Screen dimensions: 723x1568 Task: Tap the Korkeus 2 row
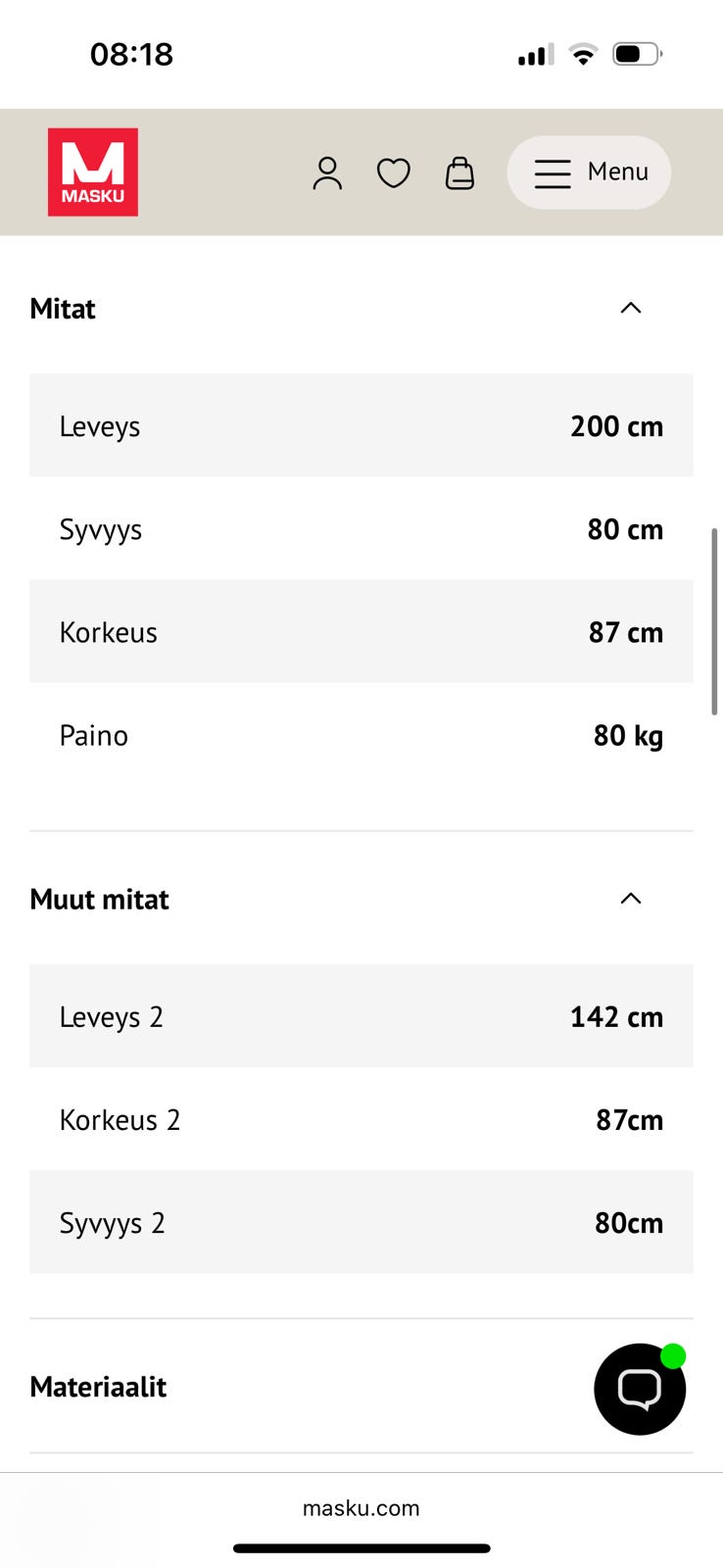(x=361, y=1119)
